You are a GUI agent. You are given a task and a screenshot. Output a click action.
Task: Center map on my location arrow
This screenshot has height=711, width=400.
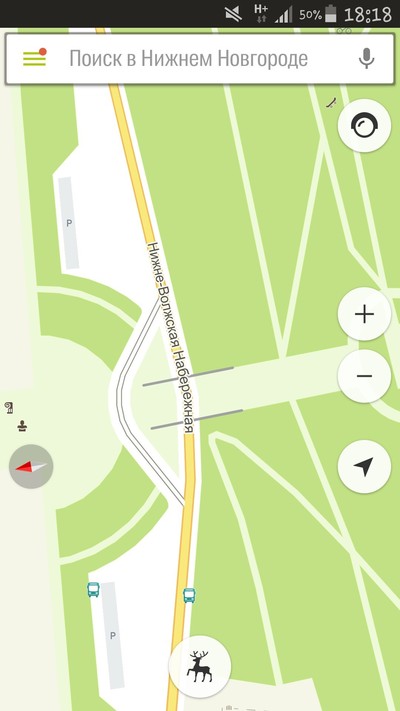[x=364, y=467]
